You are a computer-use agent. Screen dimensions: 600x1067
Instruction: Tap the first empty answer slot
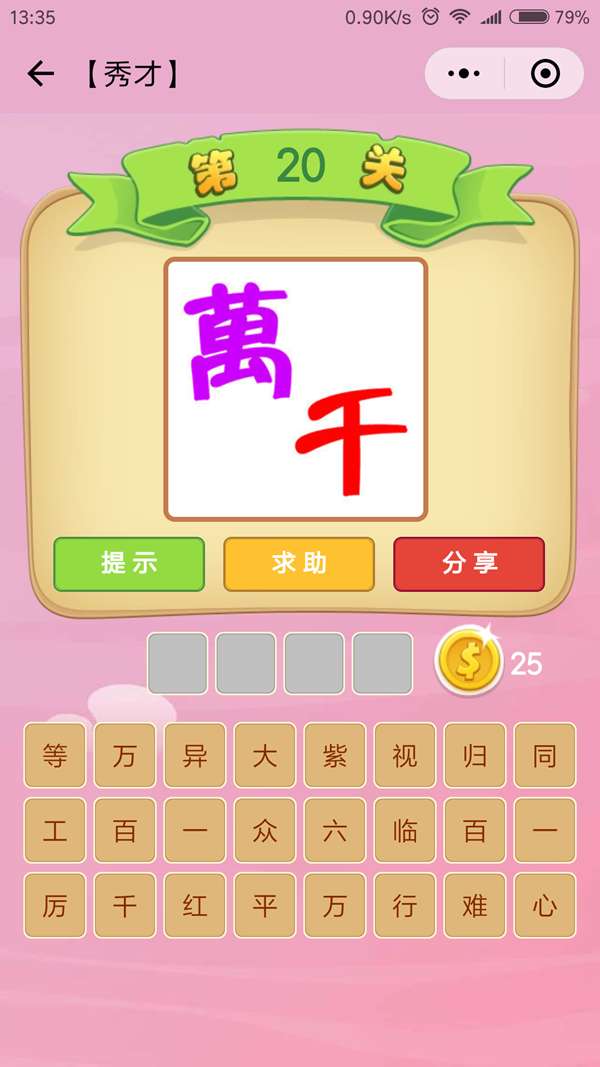point(178,663)
